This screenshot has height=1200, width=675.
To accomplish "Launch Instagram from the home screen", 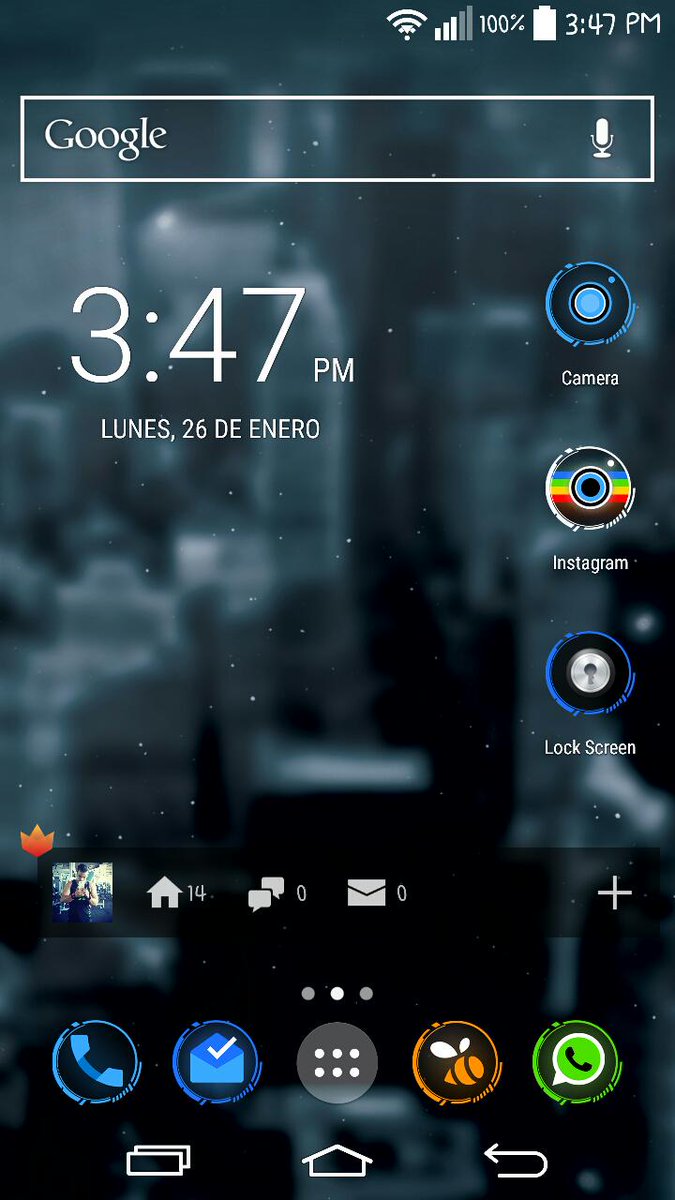I will coord(589,490).
